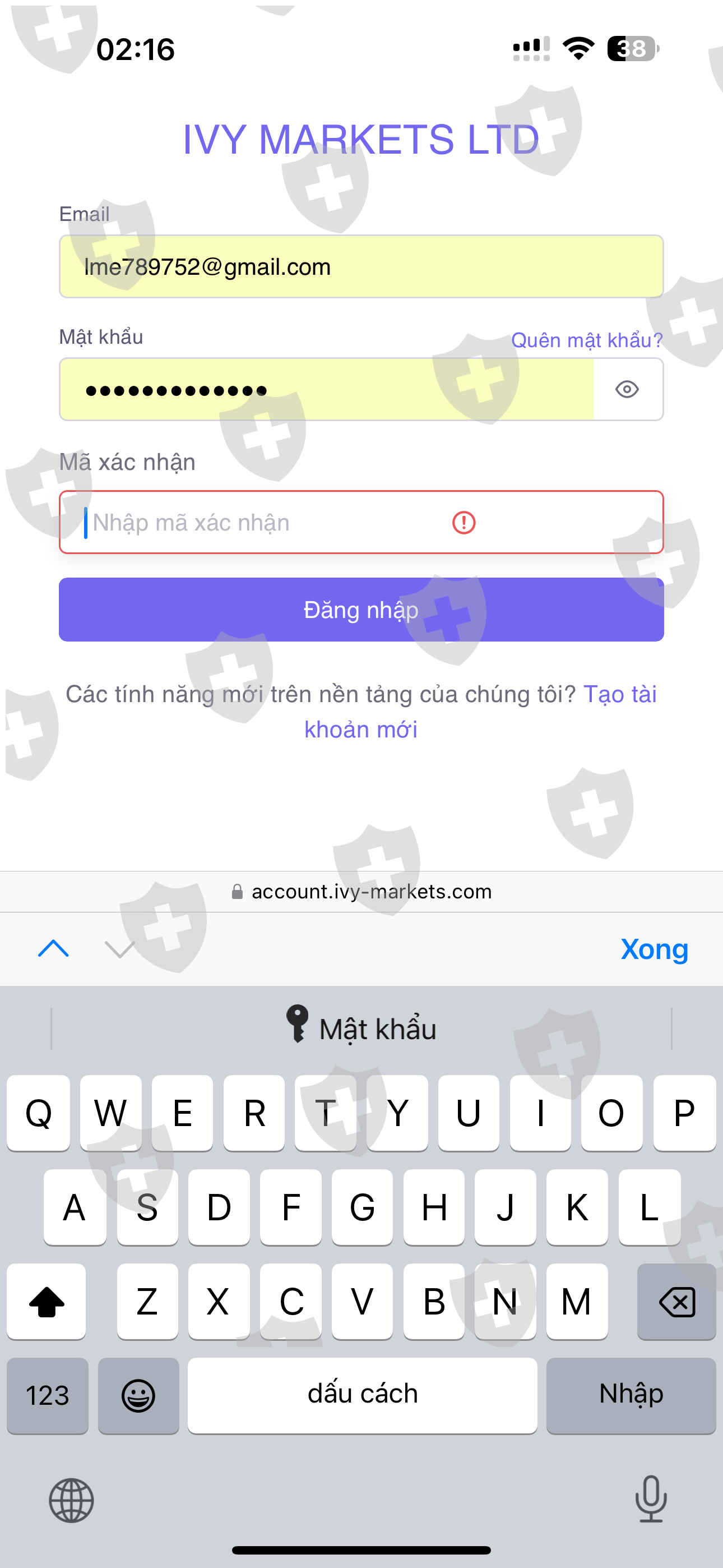Open the Quên mật khẩu link
Screen dimensions: 723x1568
coord(587,340)
